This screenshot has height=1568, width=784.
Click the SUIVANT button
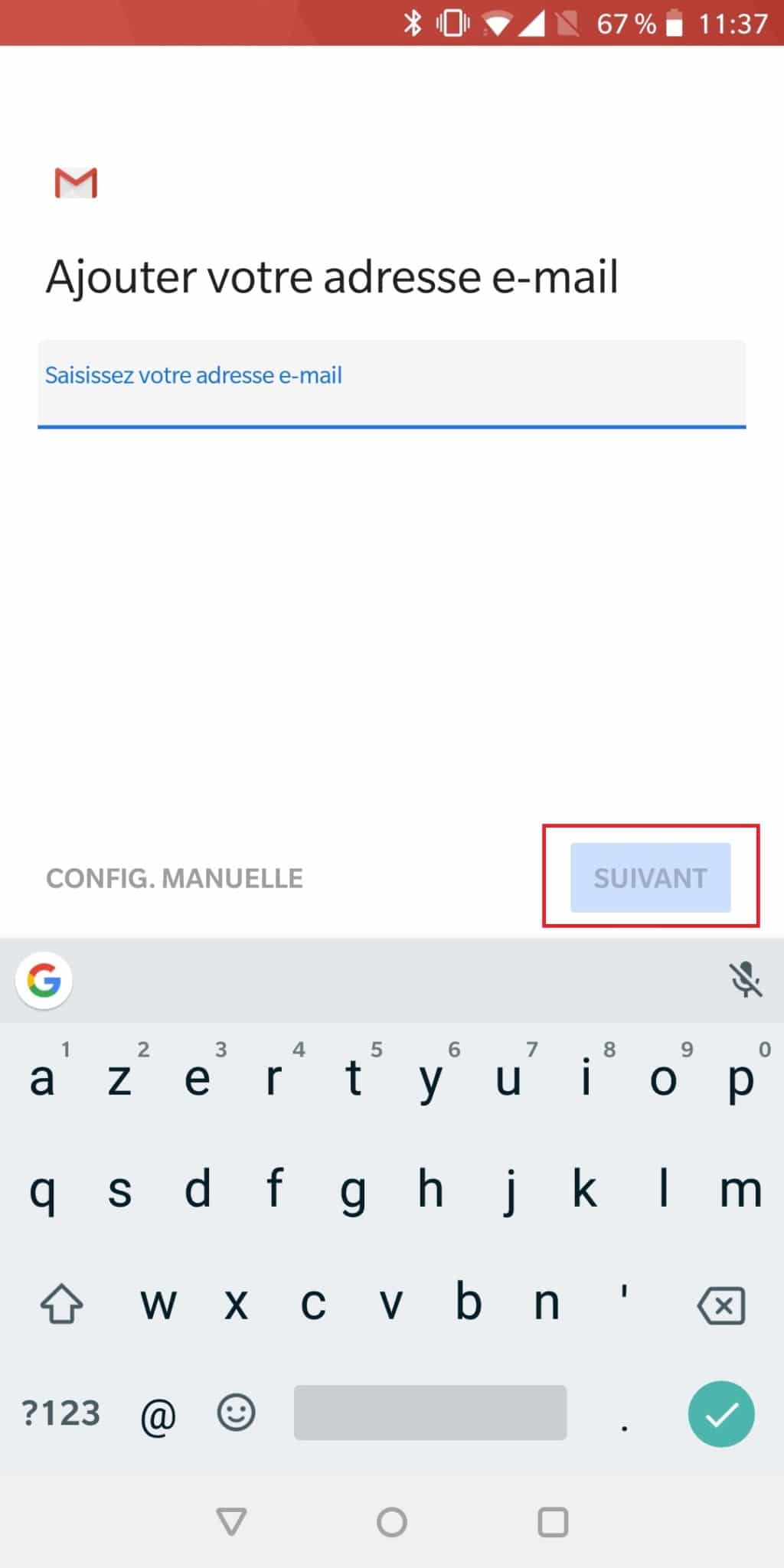point(650,877)
